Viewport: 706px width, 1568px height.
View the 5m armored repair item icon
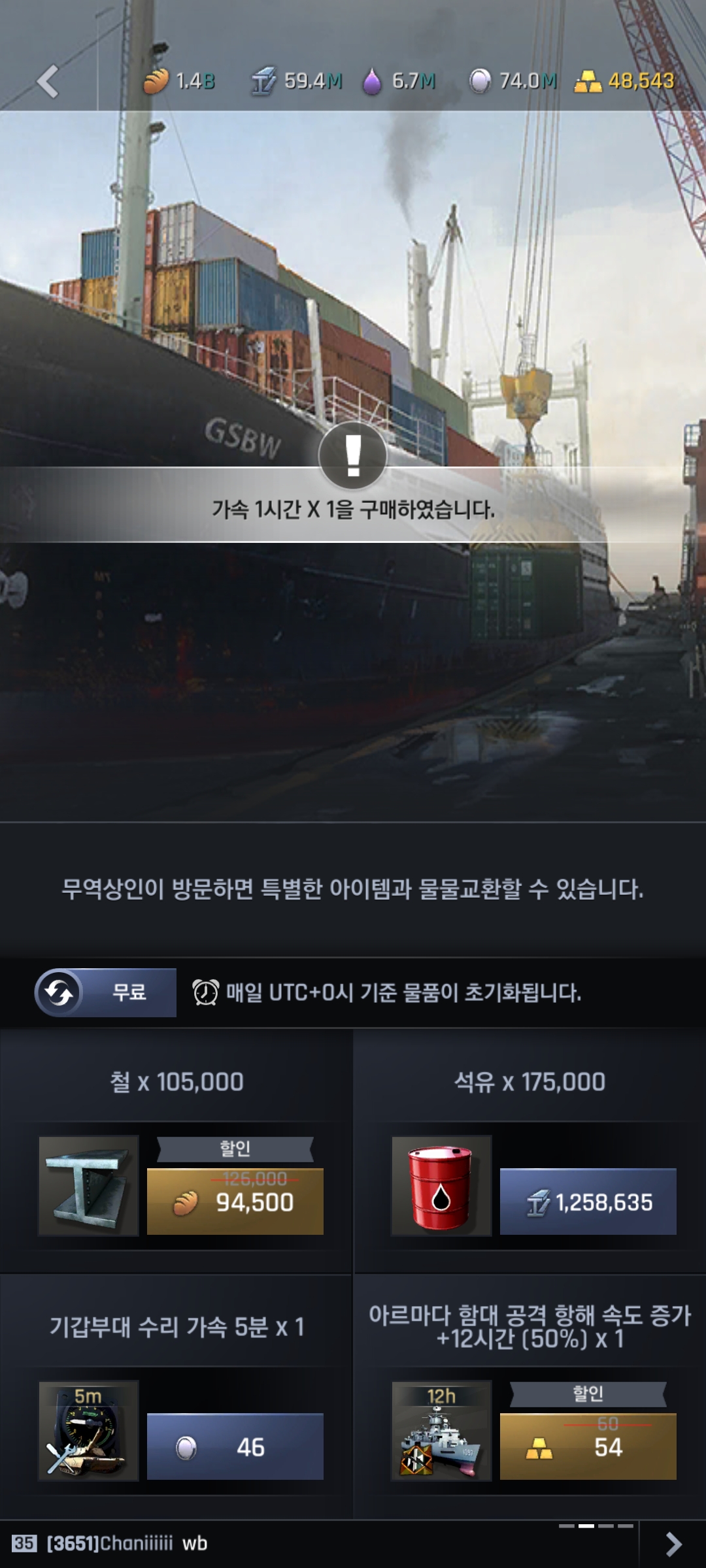(89, 1430)
